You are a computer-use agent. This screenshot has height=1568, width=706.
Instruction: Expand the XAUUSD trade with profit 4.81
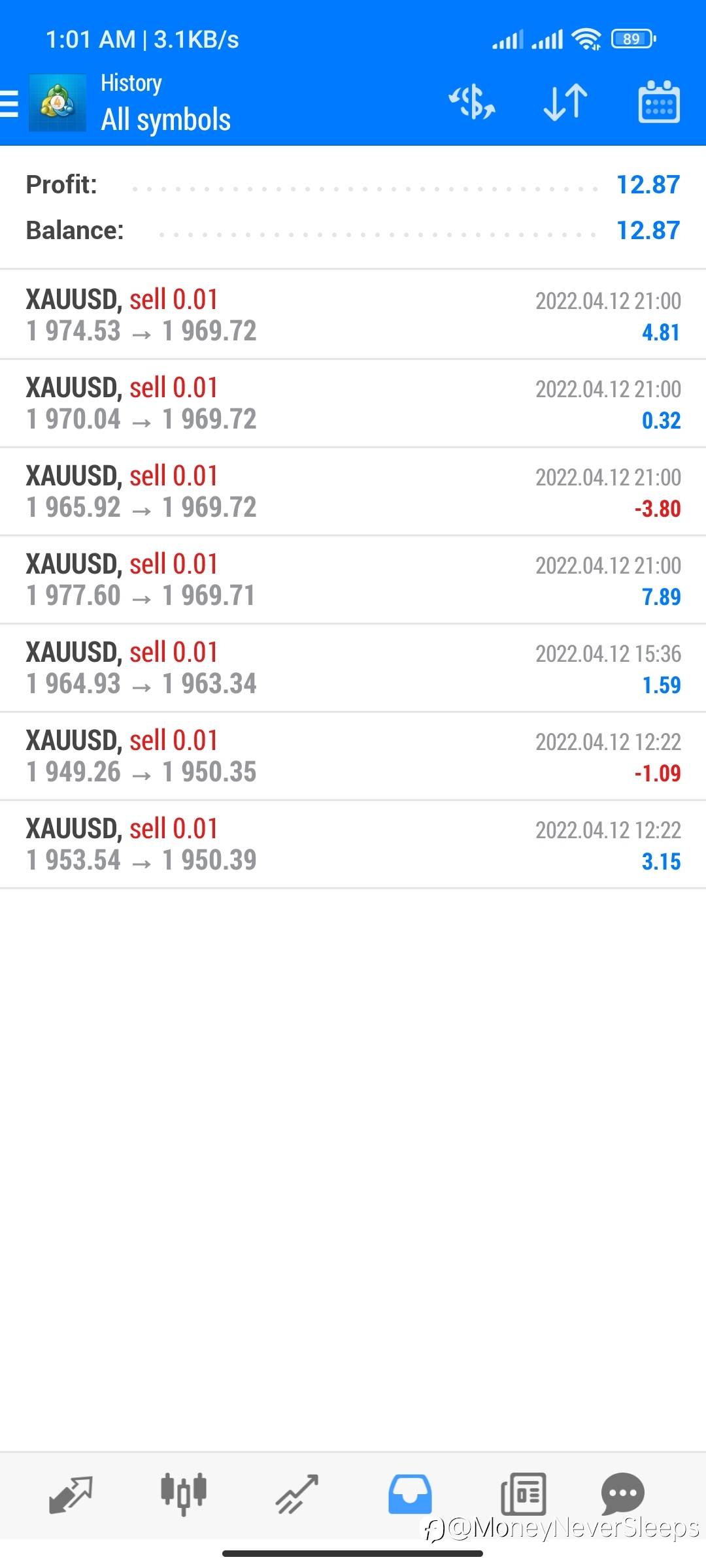[x=353, y=315]
